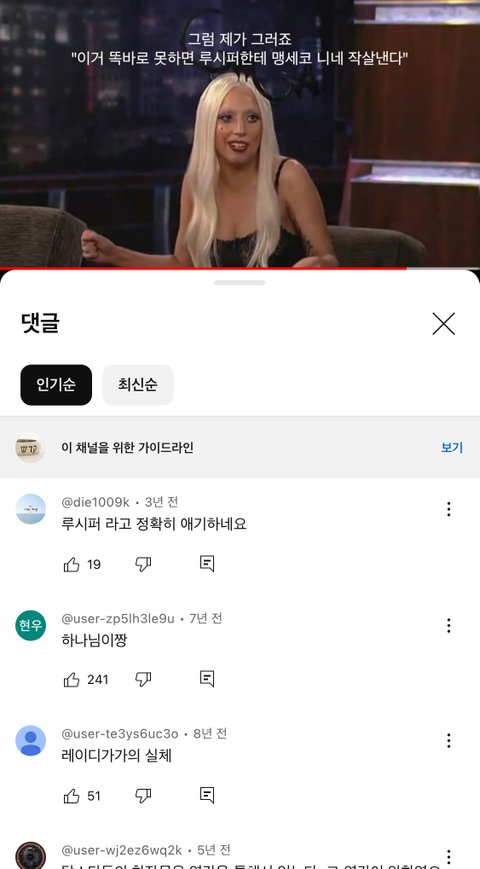Switch to the 최신순 sort chip

pos(138,385)
